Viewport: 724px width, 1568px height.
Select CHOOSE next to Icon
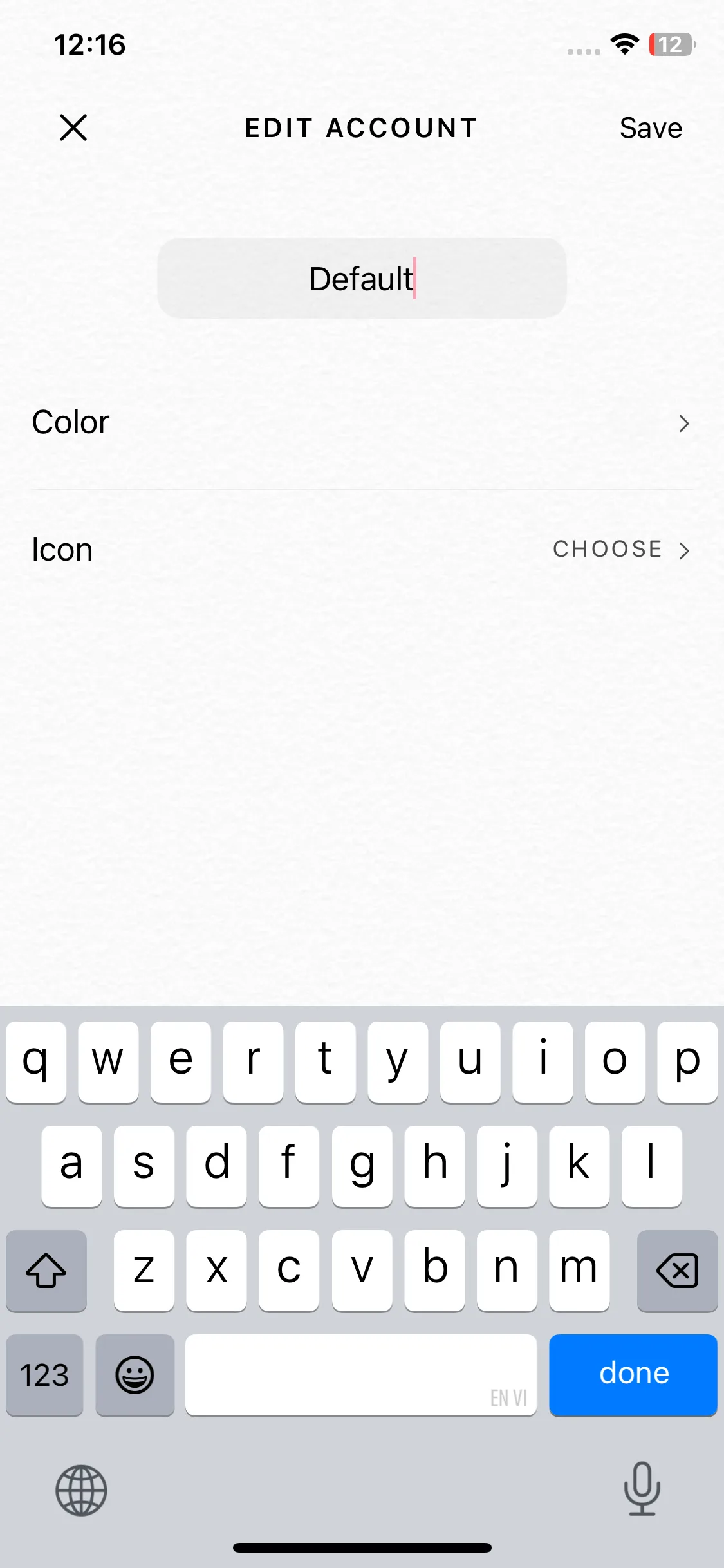[606, 550]
